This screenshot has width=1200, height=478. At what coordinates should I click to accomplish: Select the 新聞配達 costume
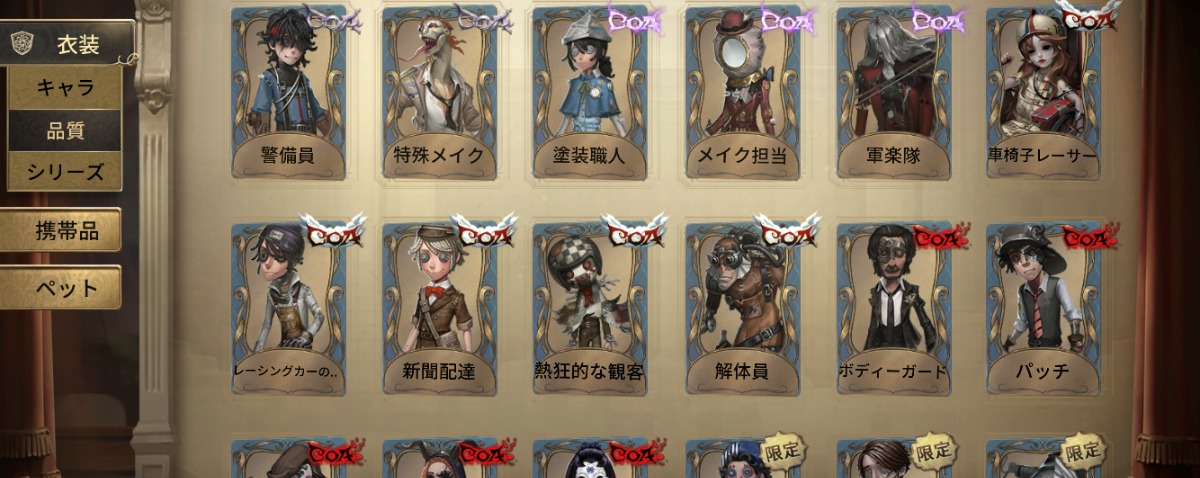(x=440, y=308)
